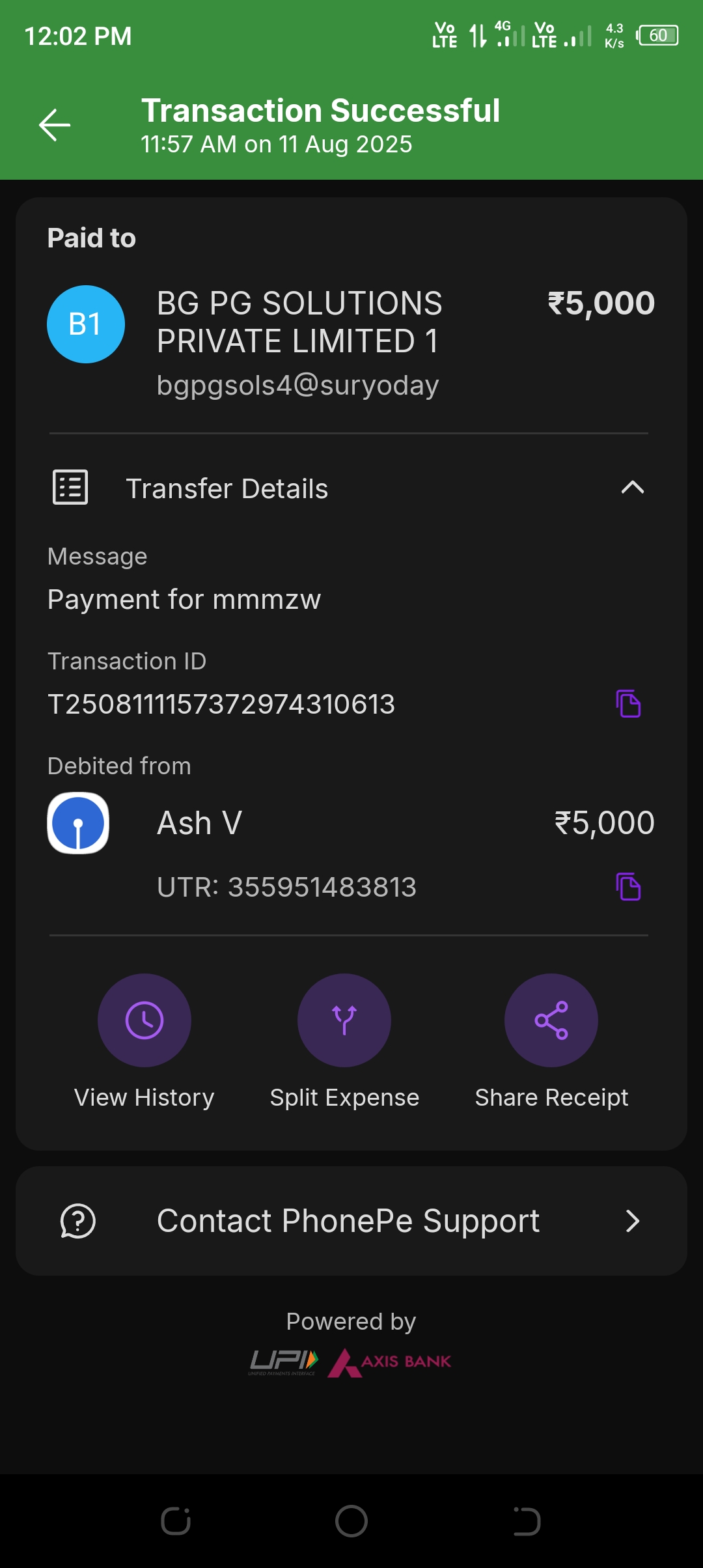Share Receipt of this transaction

click(x=551, y=1020)
